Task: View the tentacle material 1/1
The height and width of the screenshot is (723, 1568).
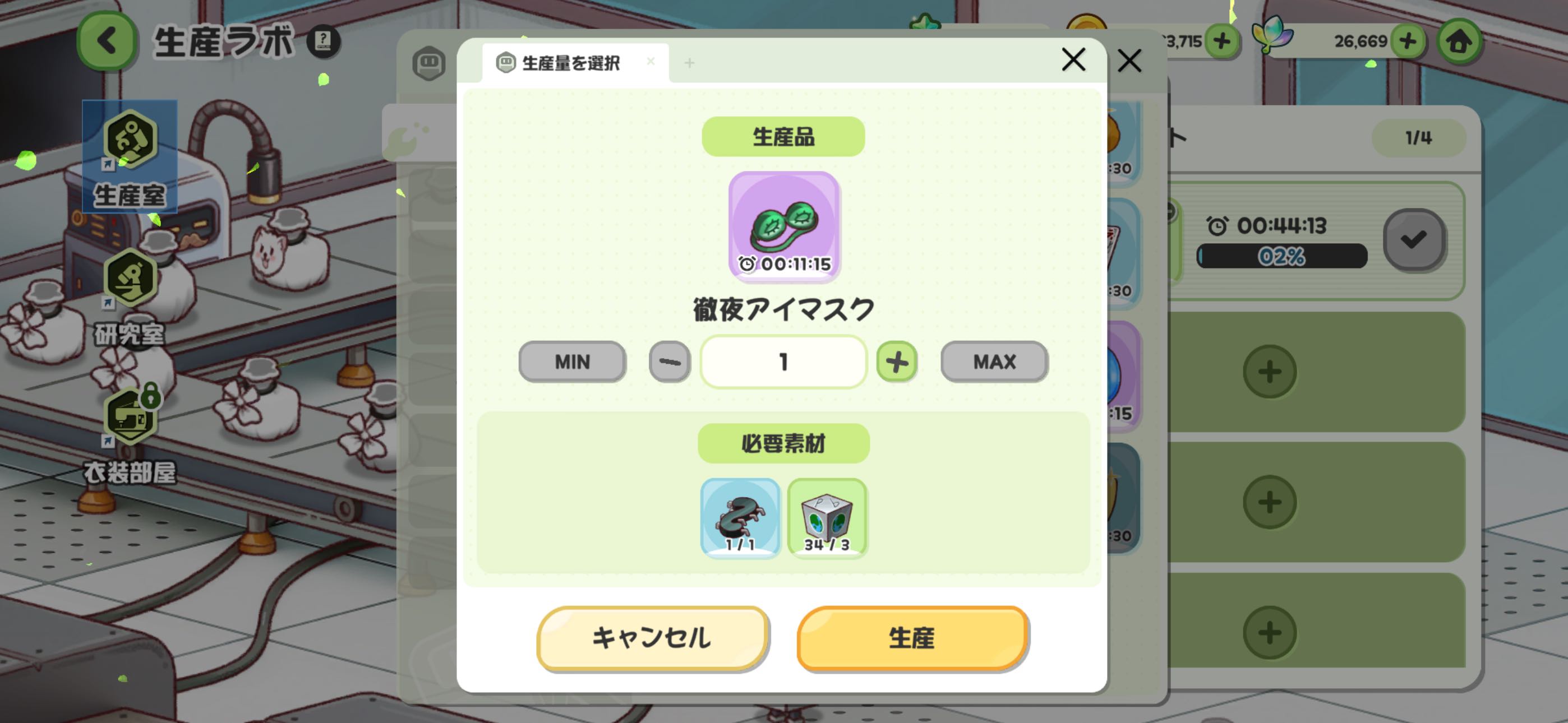Action: tap(740, 517)
